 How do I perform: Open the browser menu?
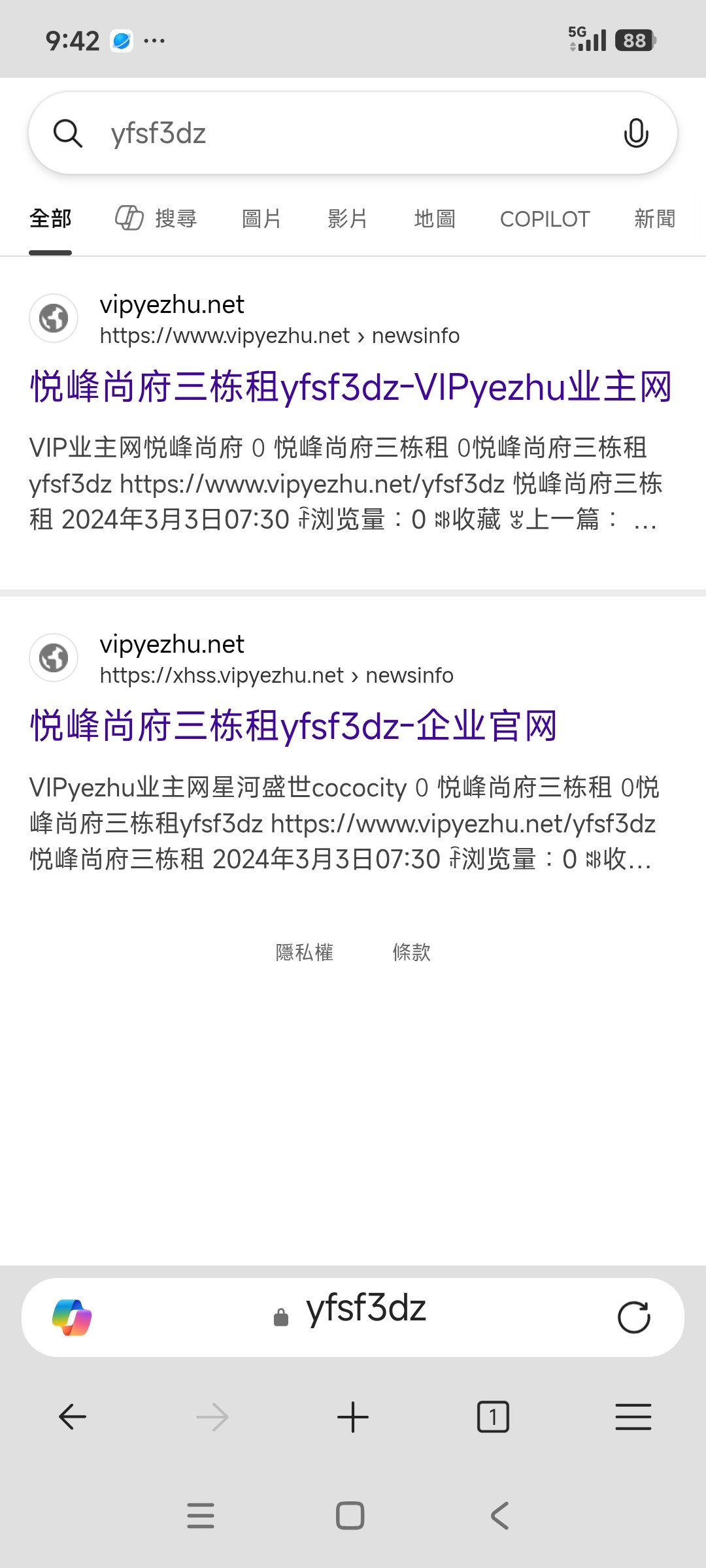(x=633, y=1417)
